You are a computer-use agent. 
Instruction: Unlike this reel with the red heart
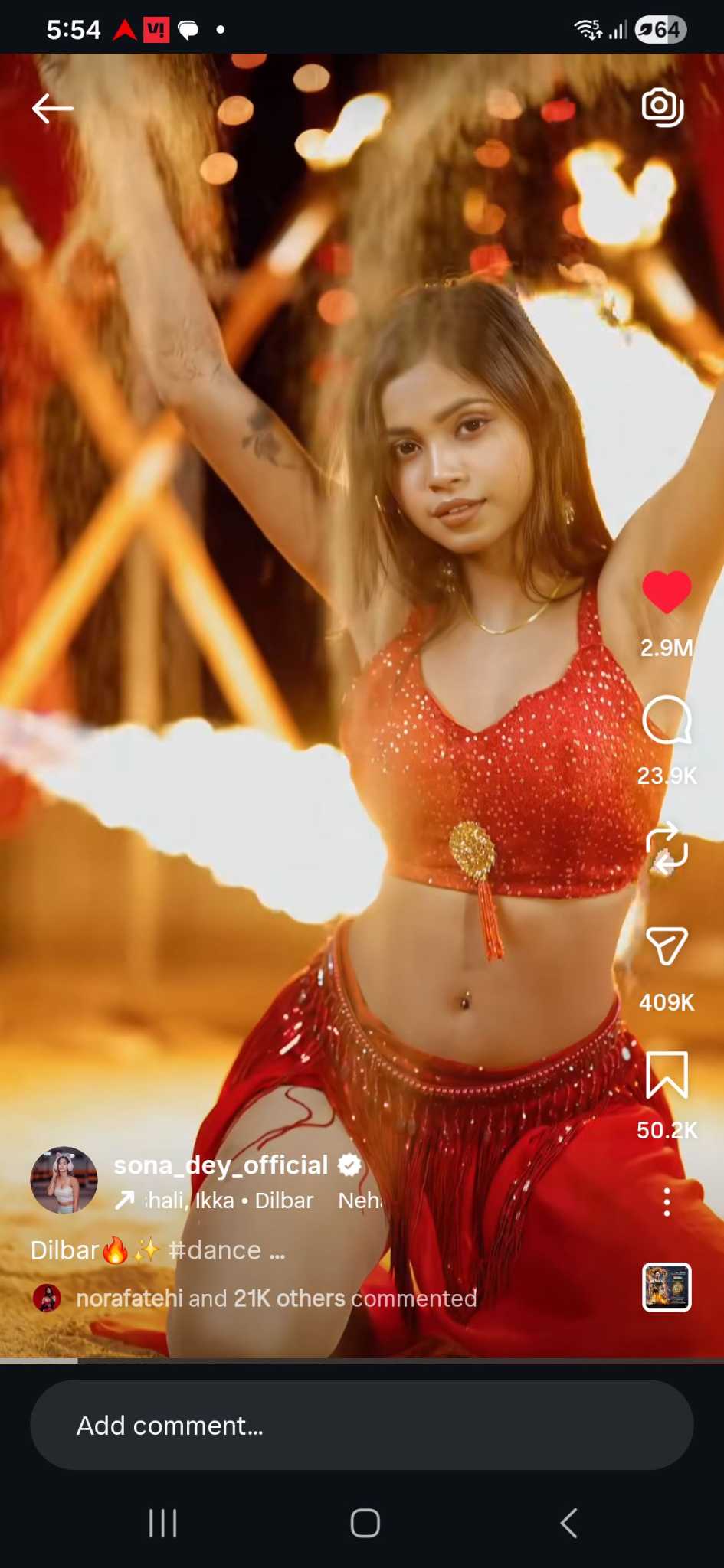pos(667,592)
